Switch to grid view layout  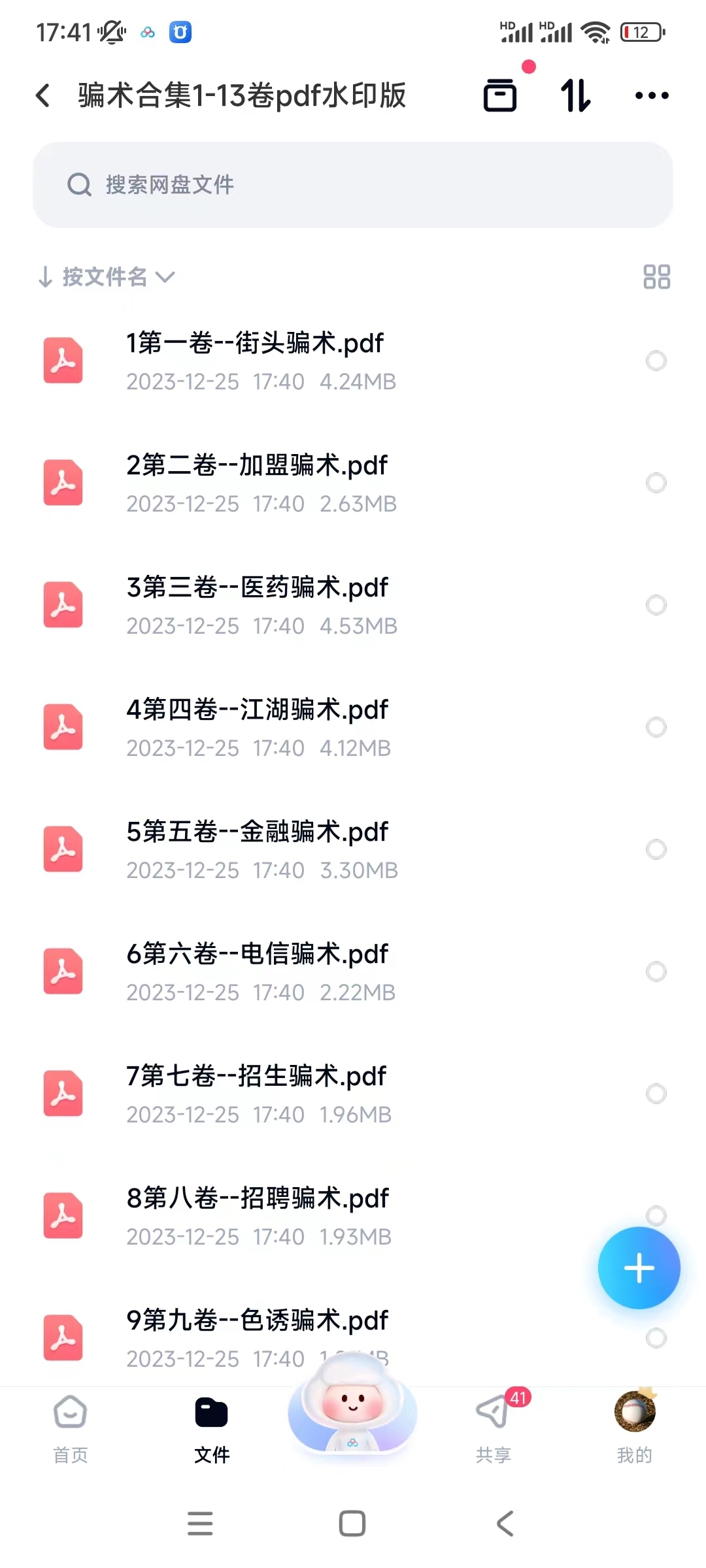click(656, 277)
